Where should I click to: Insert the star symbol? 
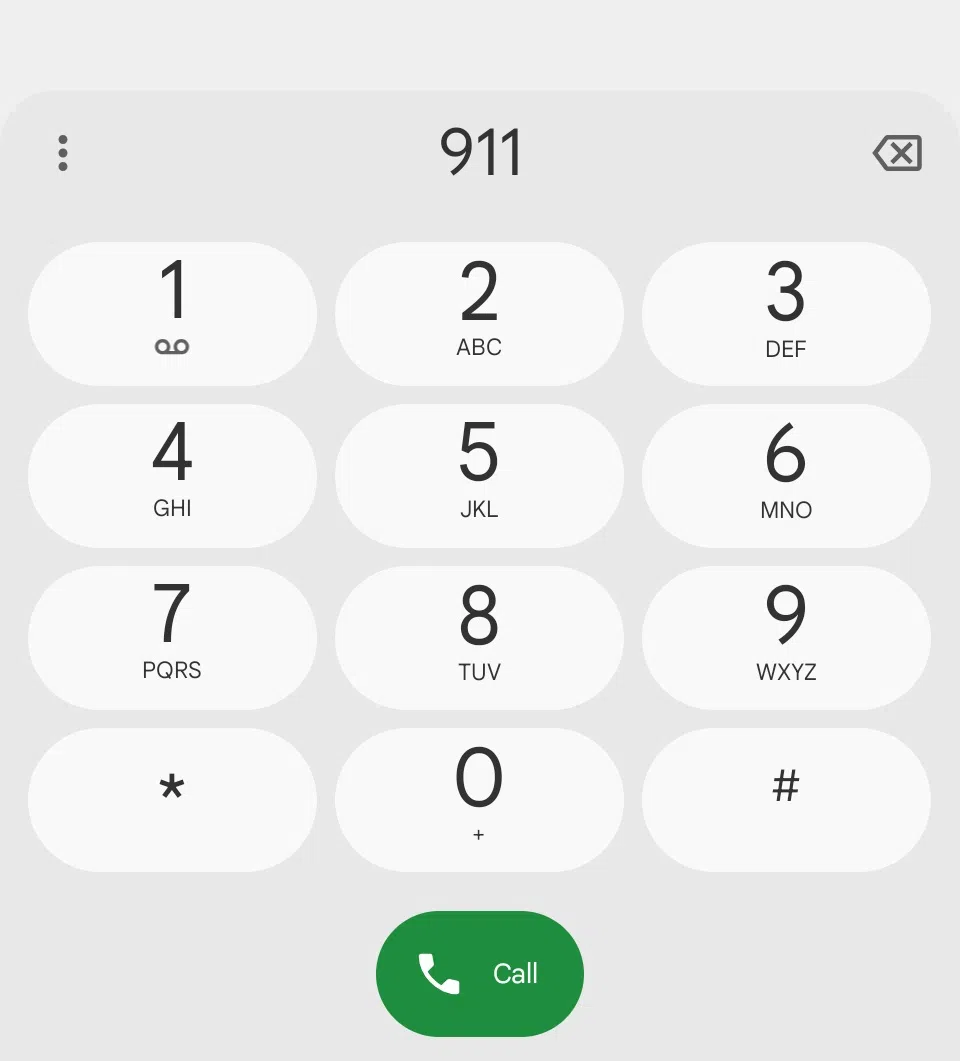[x=172, y=799]
